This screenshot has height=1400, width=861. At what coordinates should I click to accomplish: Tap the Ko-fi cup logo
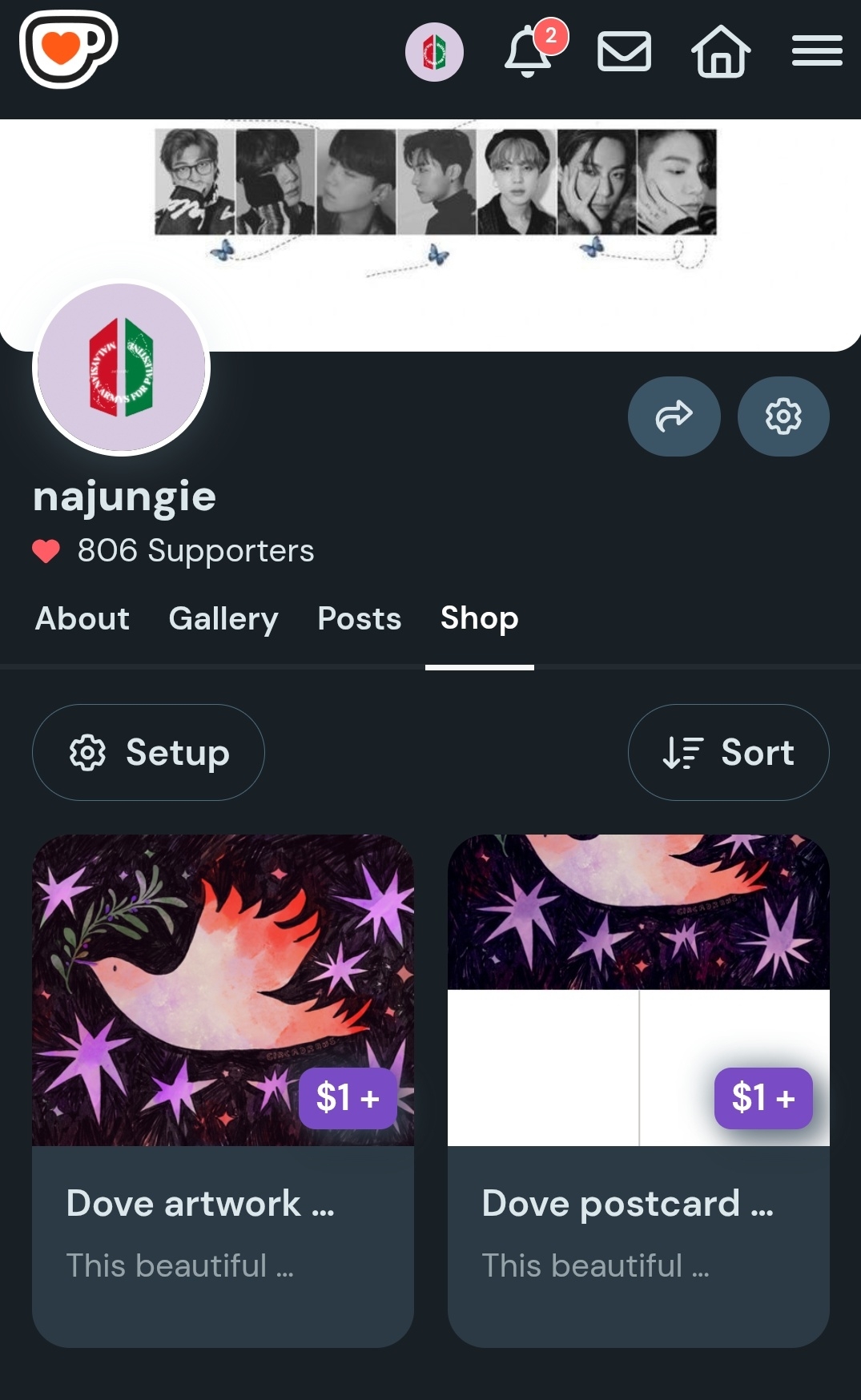click(68, 48)
